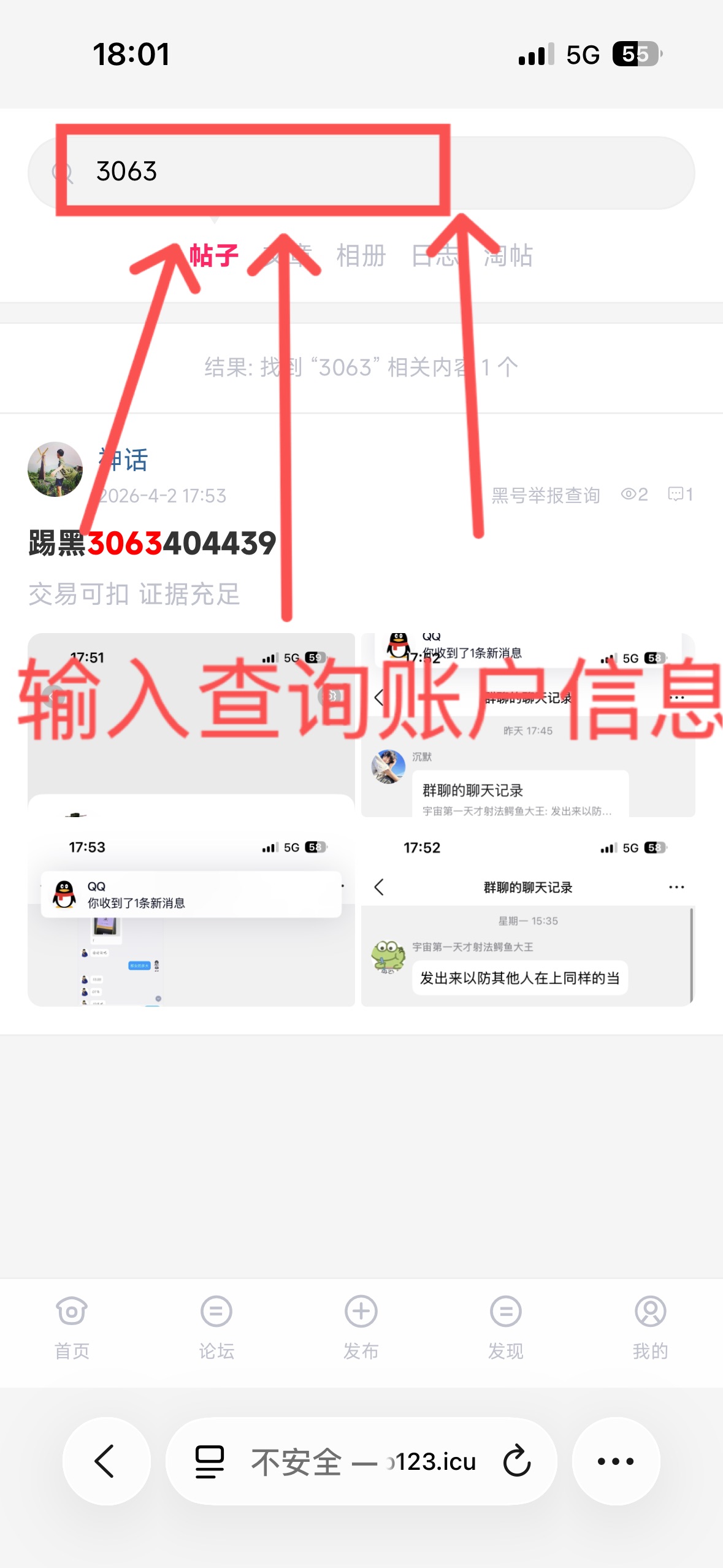Open the page settings icon in address bar

tap(209, 1461)
